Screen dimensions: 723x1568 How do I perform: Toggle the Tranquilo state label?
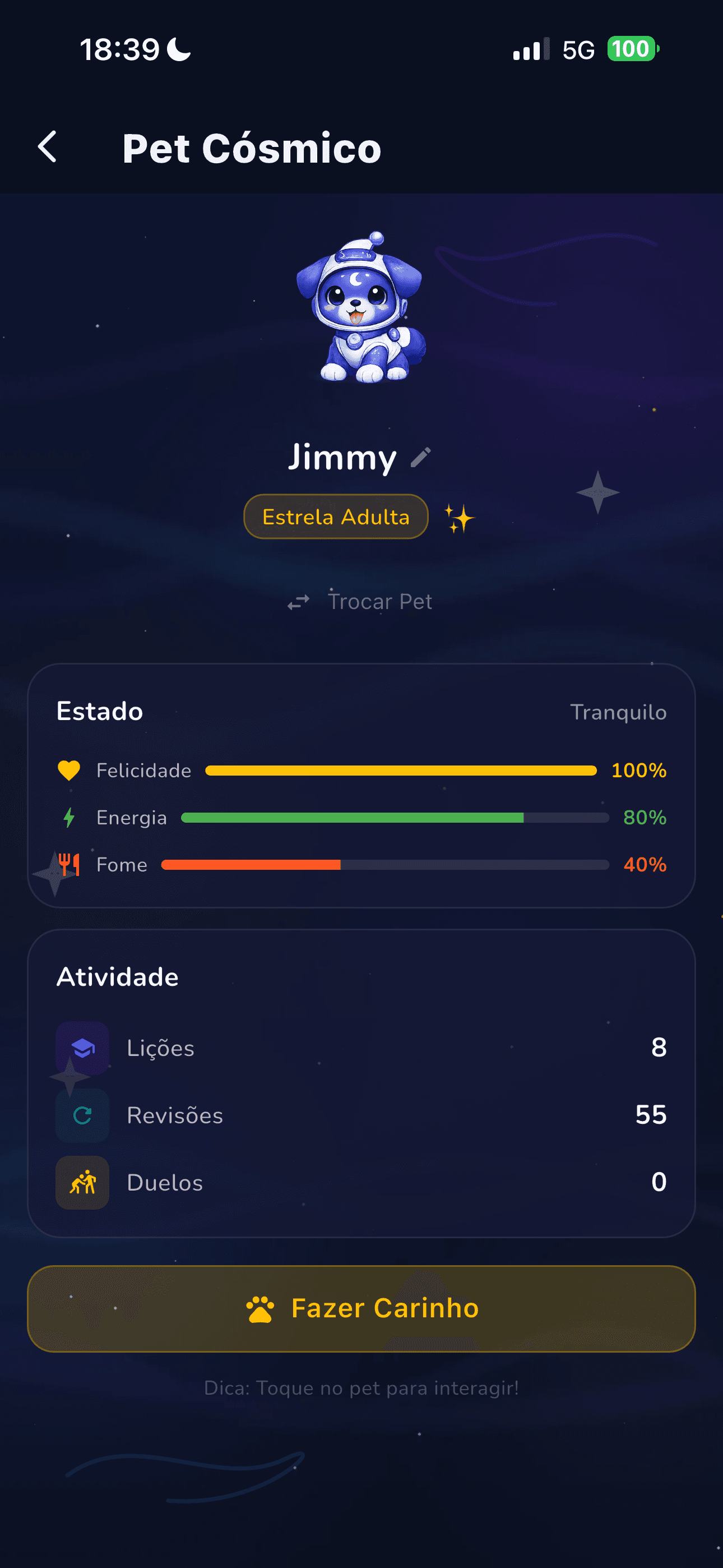point(618,711)
